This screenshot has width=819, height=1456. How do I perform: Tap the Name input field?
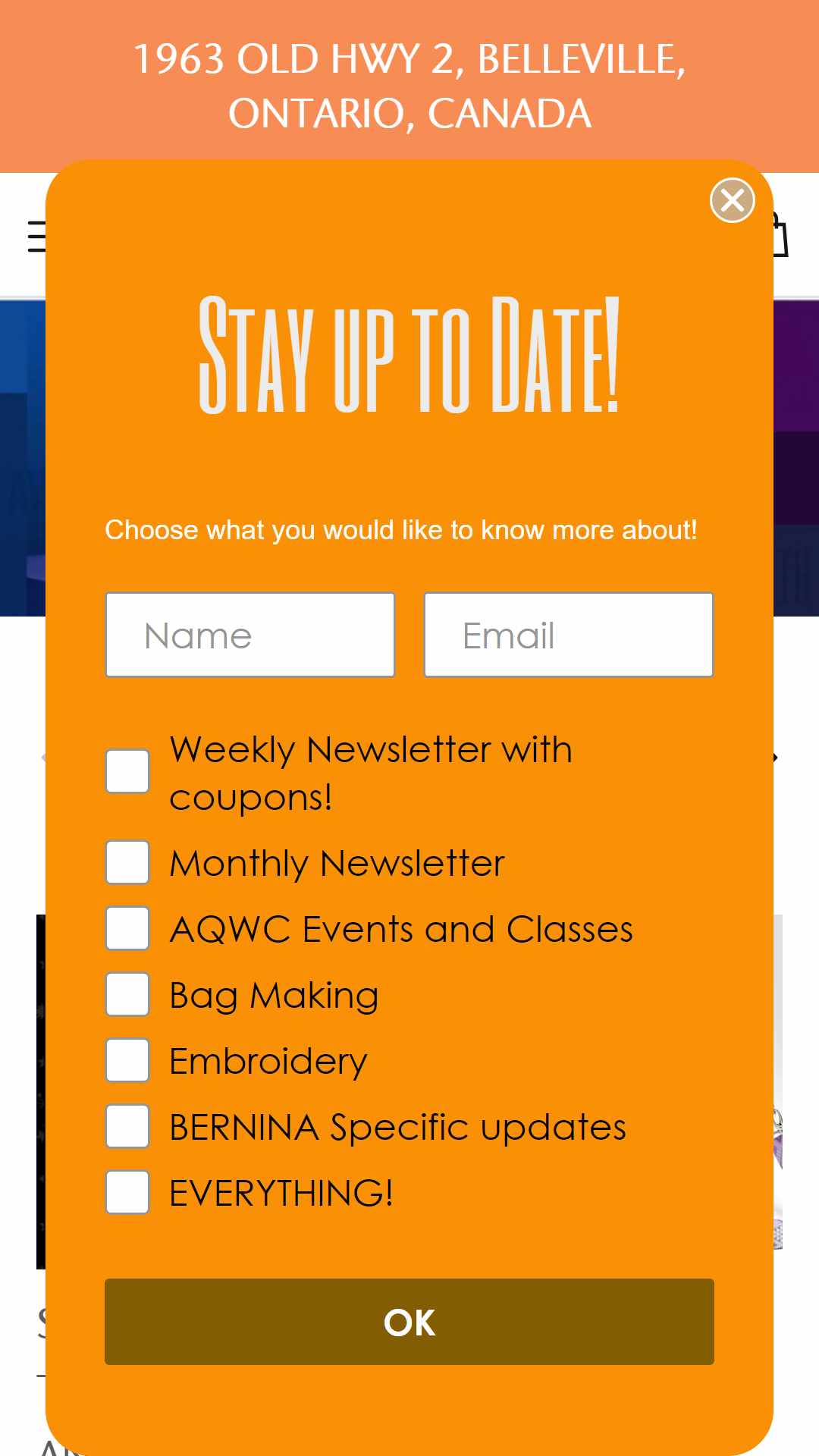250,635
